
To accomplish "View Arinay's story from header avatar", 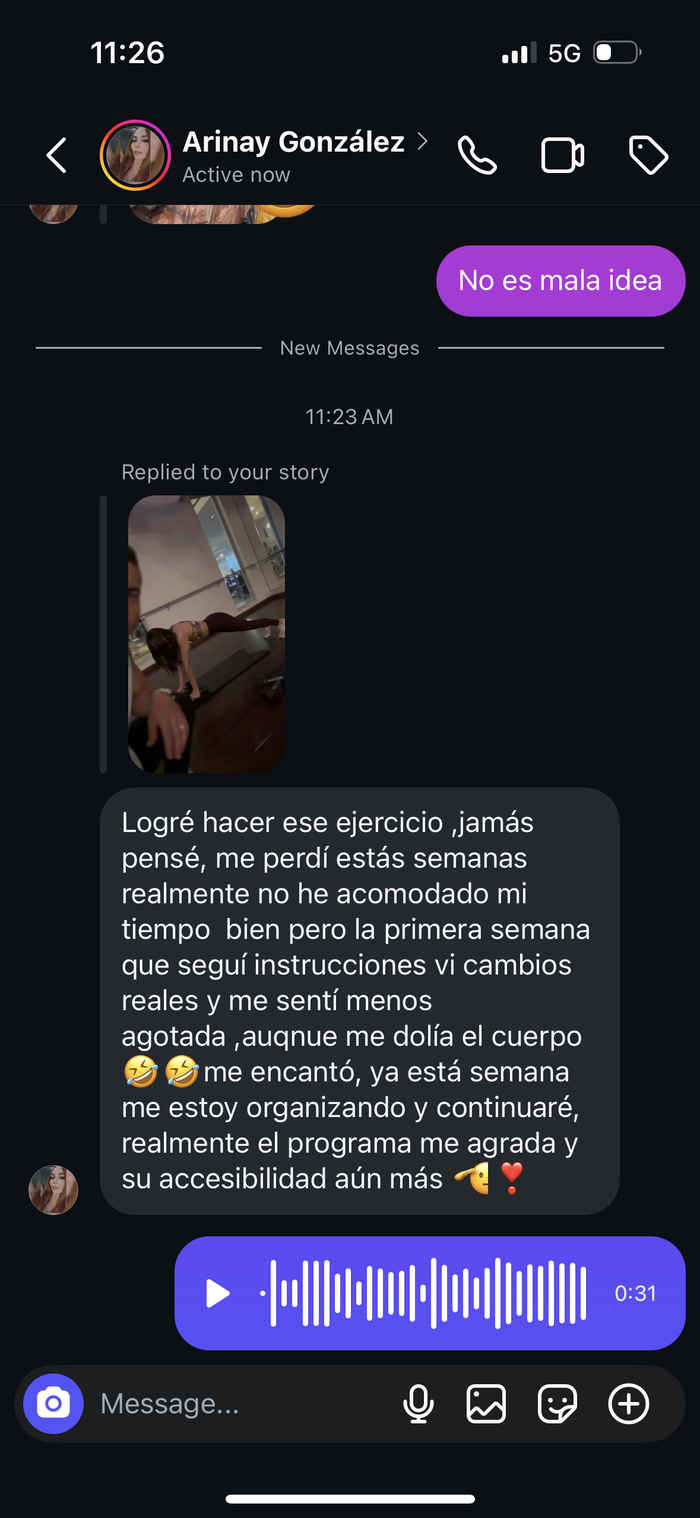I will click(x=135, y=155).
